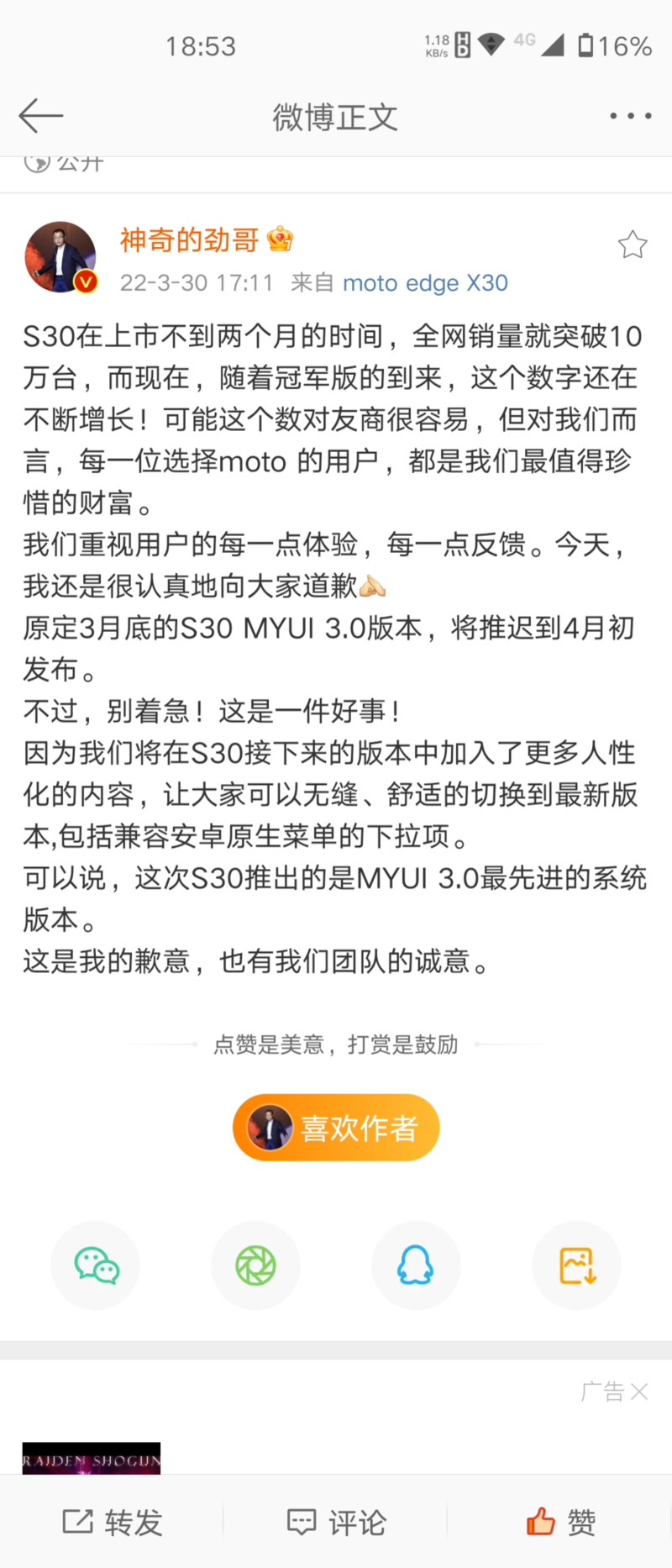Image resolution: width=672 pixels, height=1568 pixels.
Task: Toggle the 赞 like button
Action: pos(560,1522)
